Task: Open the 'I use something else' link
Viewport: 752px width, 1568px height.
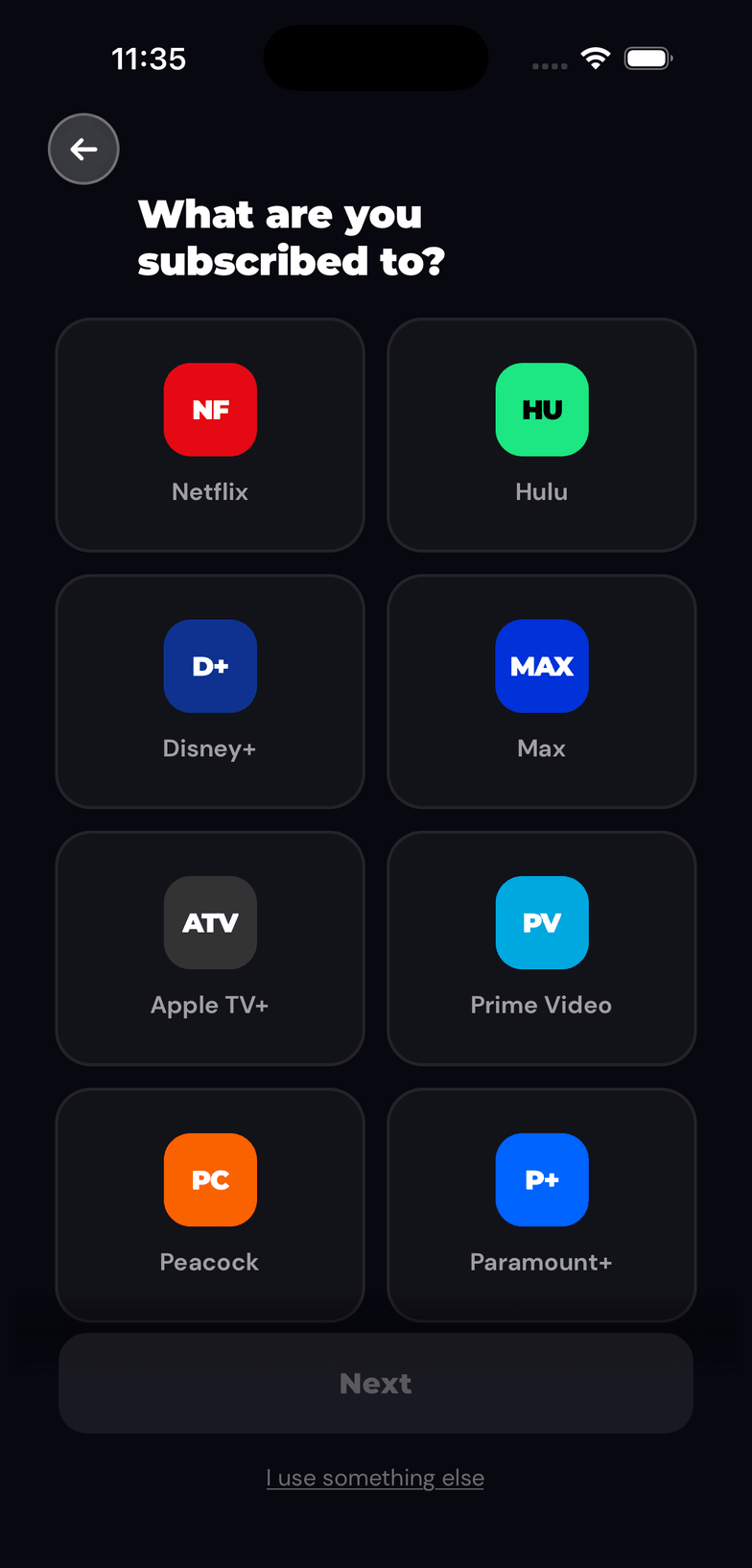Action: tap(375, 1478)
